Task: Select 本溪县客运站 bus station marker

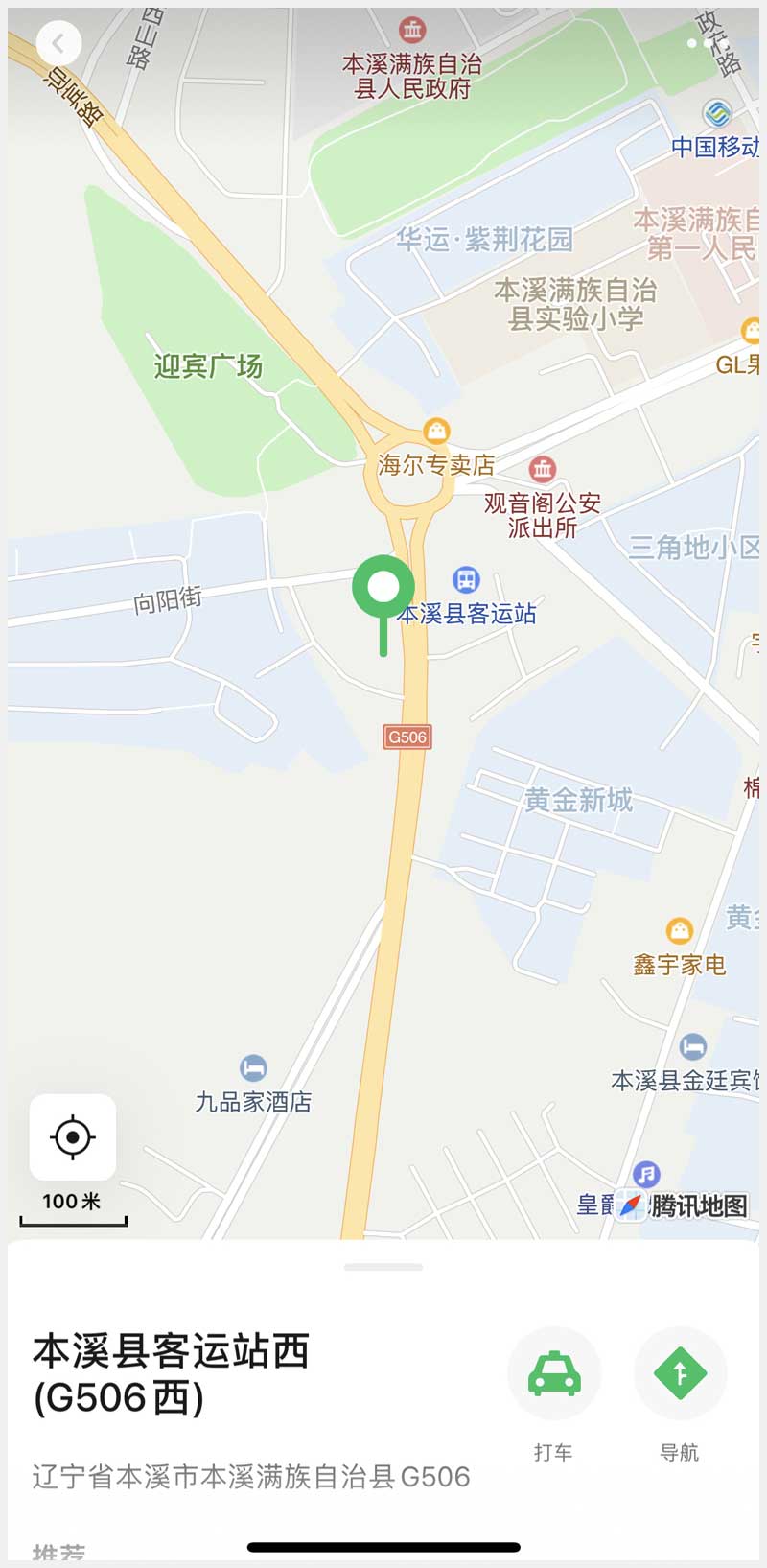Action: (466, 579)
